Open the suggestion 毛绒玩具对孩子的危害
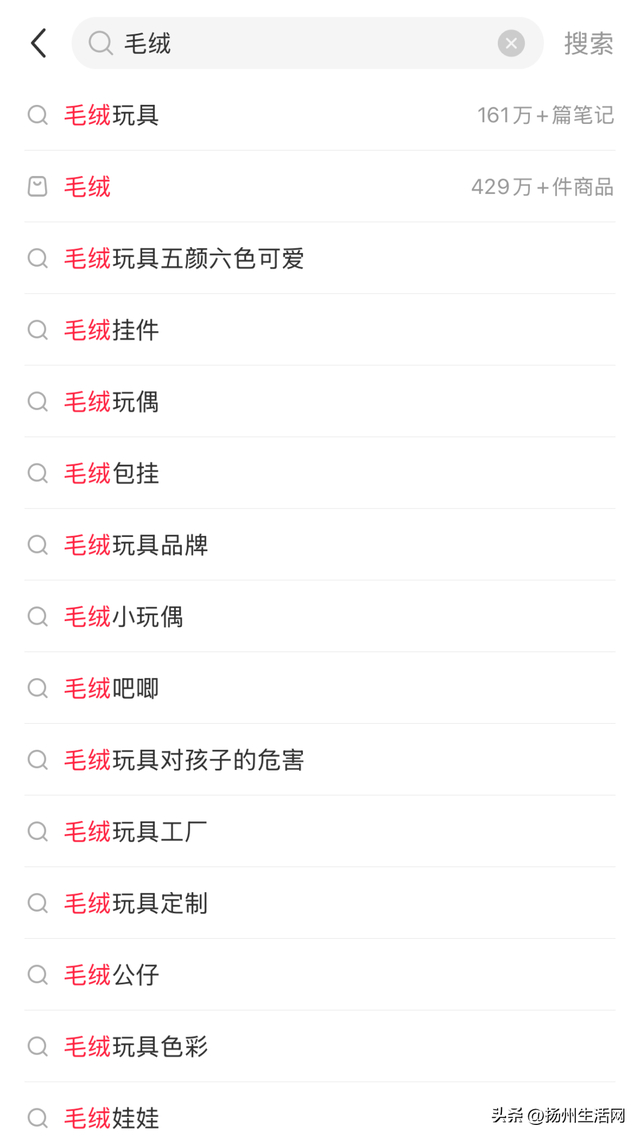The image size is (640, 1138). pyautogui.click(x=320, y=760)
